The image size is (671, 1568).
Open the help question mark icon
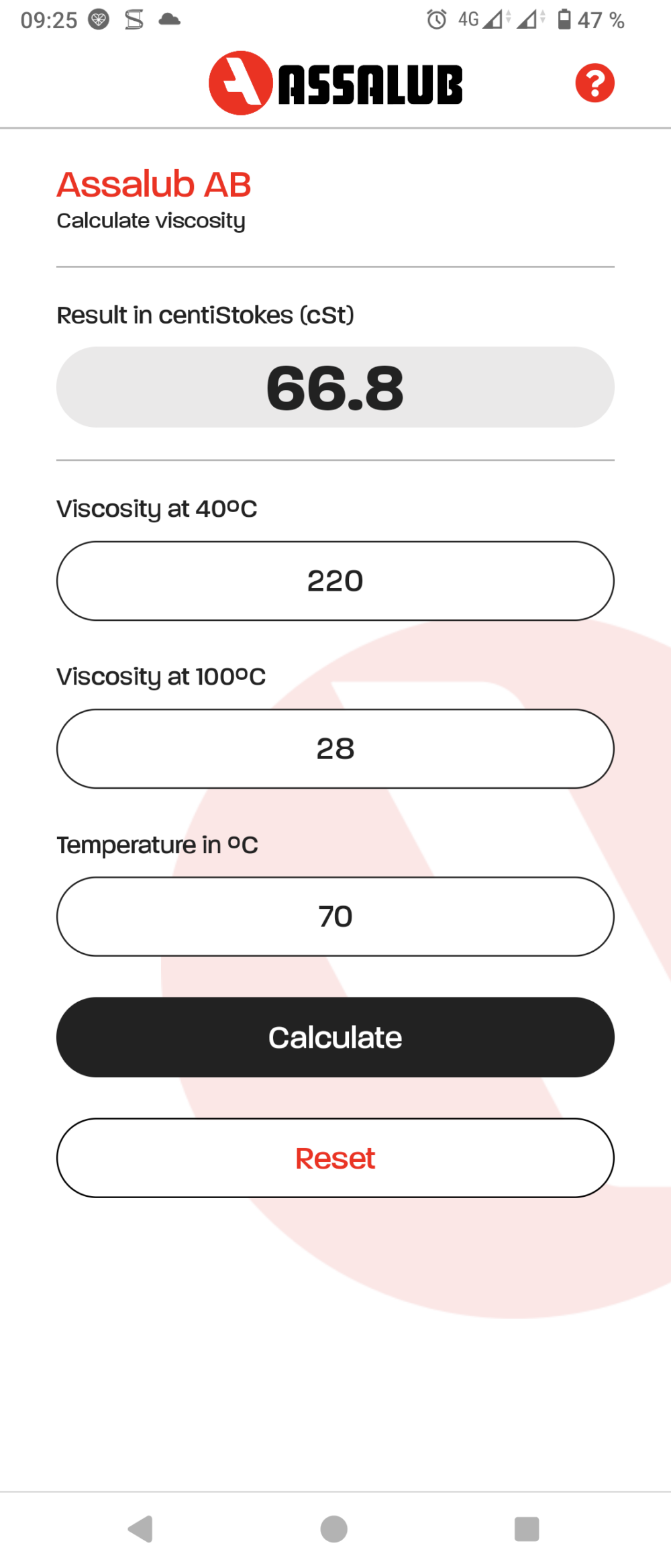click(595, 83)
